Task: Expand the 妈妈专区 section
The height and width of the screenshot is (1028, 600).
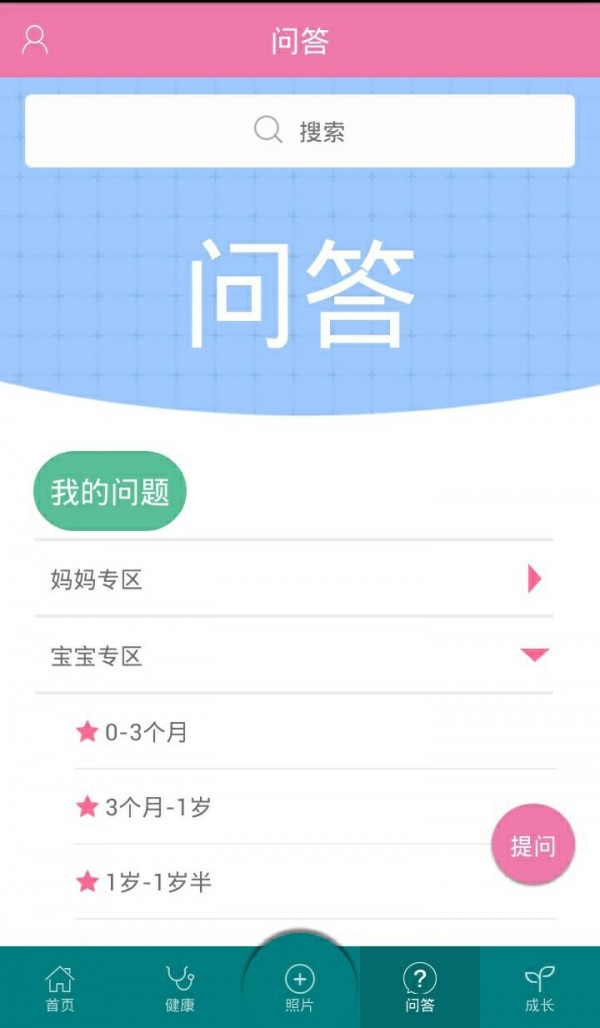Action: (293, 579)
